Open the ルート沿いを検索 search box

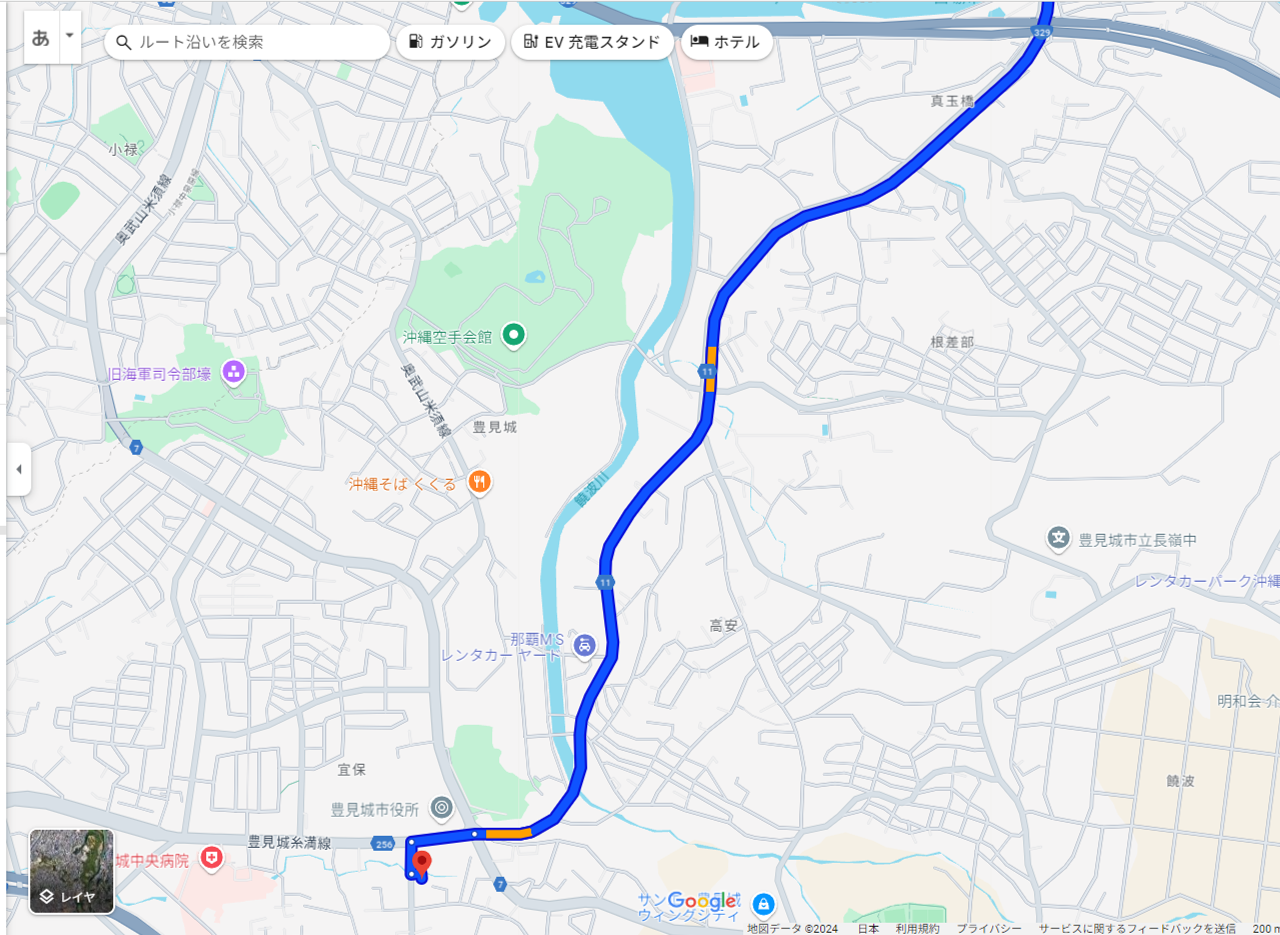tap(250, 42)
